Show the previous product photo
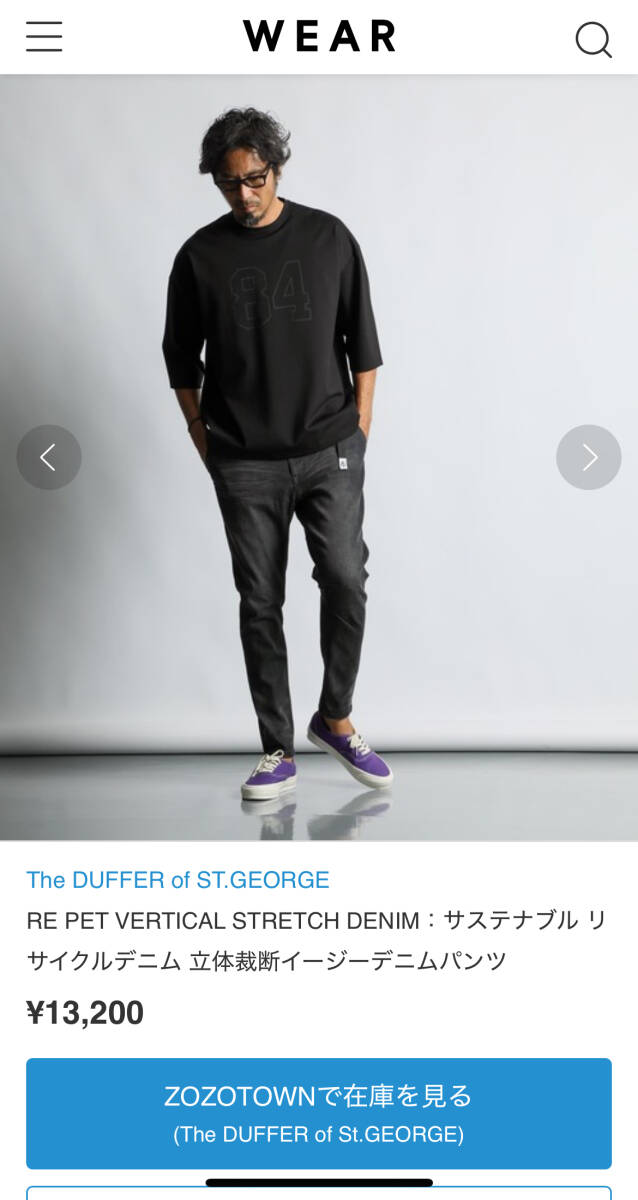 coord(49,457)
